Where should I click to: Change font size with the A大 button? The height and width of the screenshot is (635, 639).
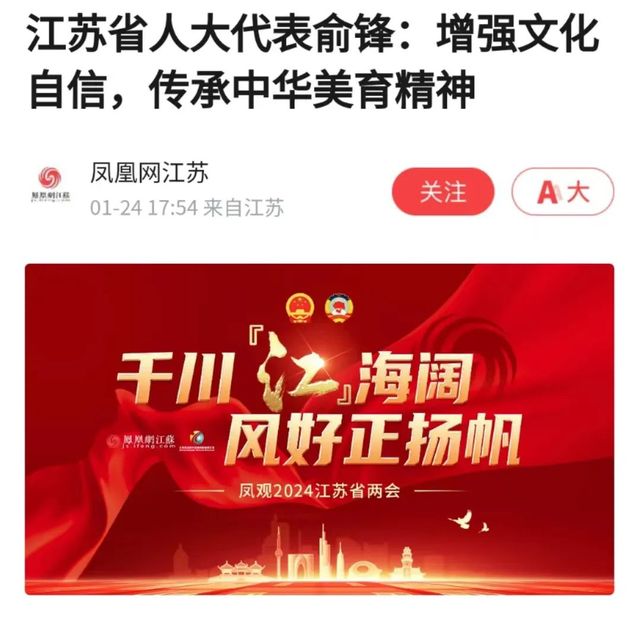pos(563,192)
